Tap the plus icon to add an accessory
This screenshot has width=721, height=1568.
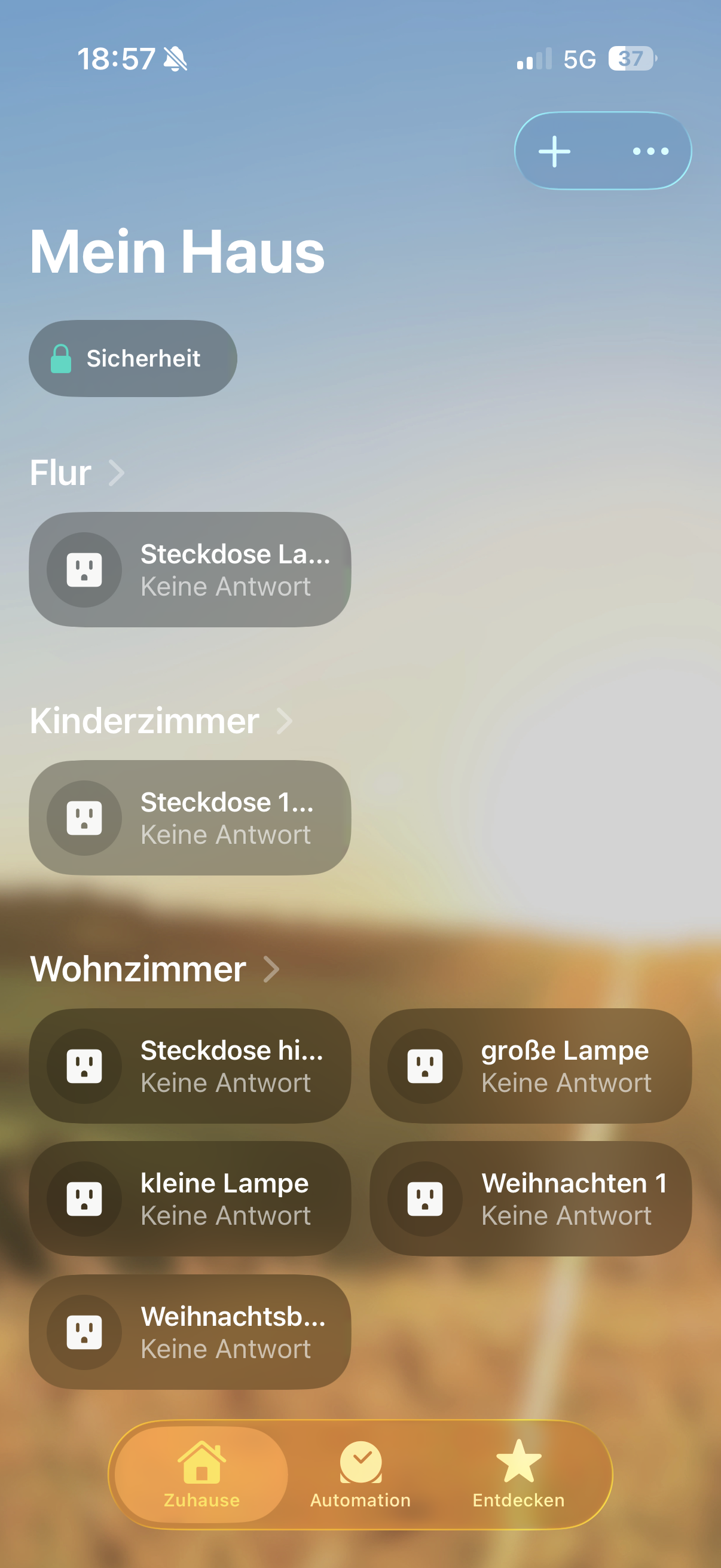tap(554, 151)
